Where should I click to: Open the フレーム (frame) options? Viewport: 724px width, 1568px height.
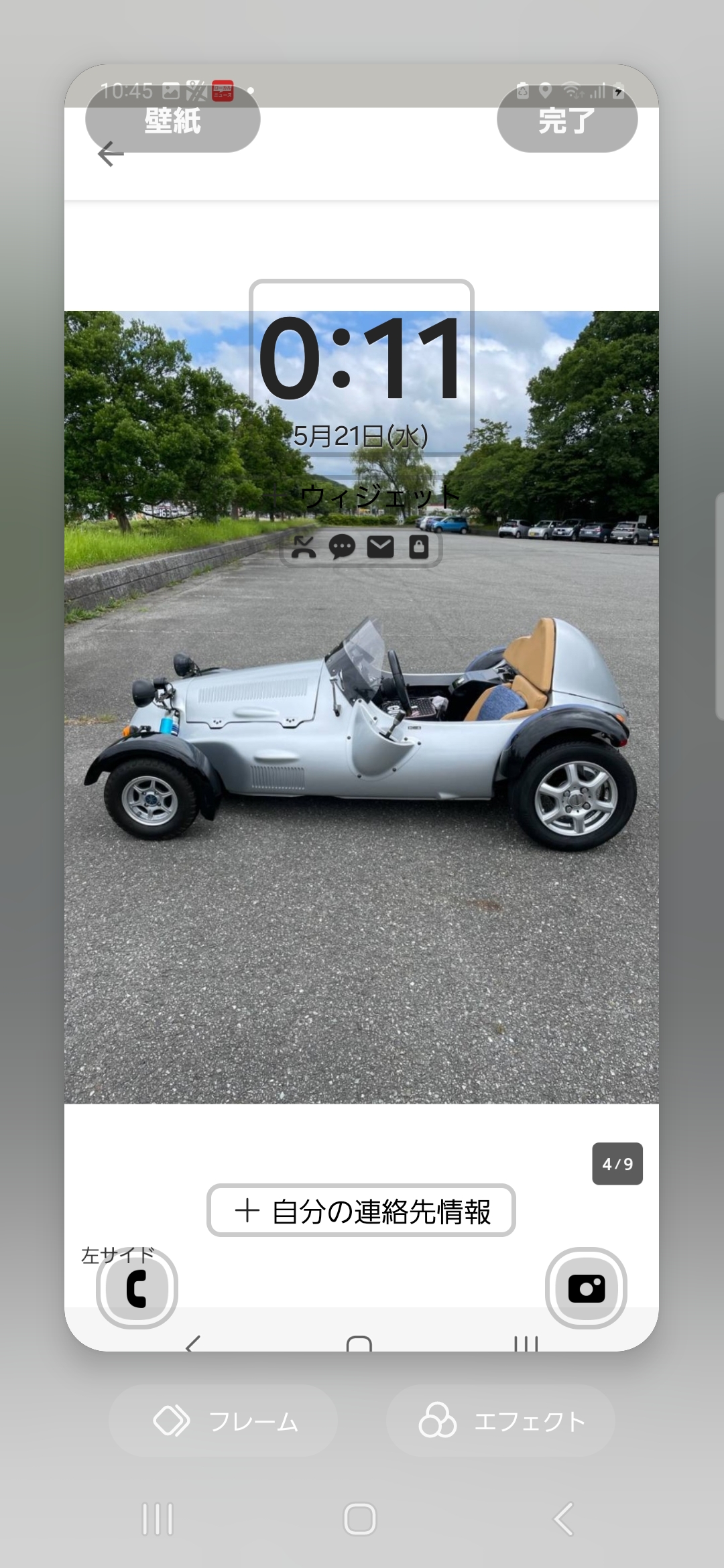click(223, 1421)
